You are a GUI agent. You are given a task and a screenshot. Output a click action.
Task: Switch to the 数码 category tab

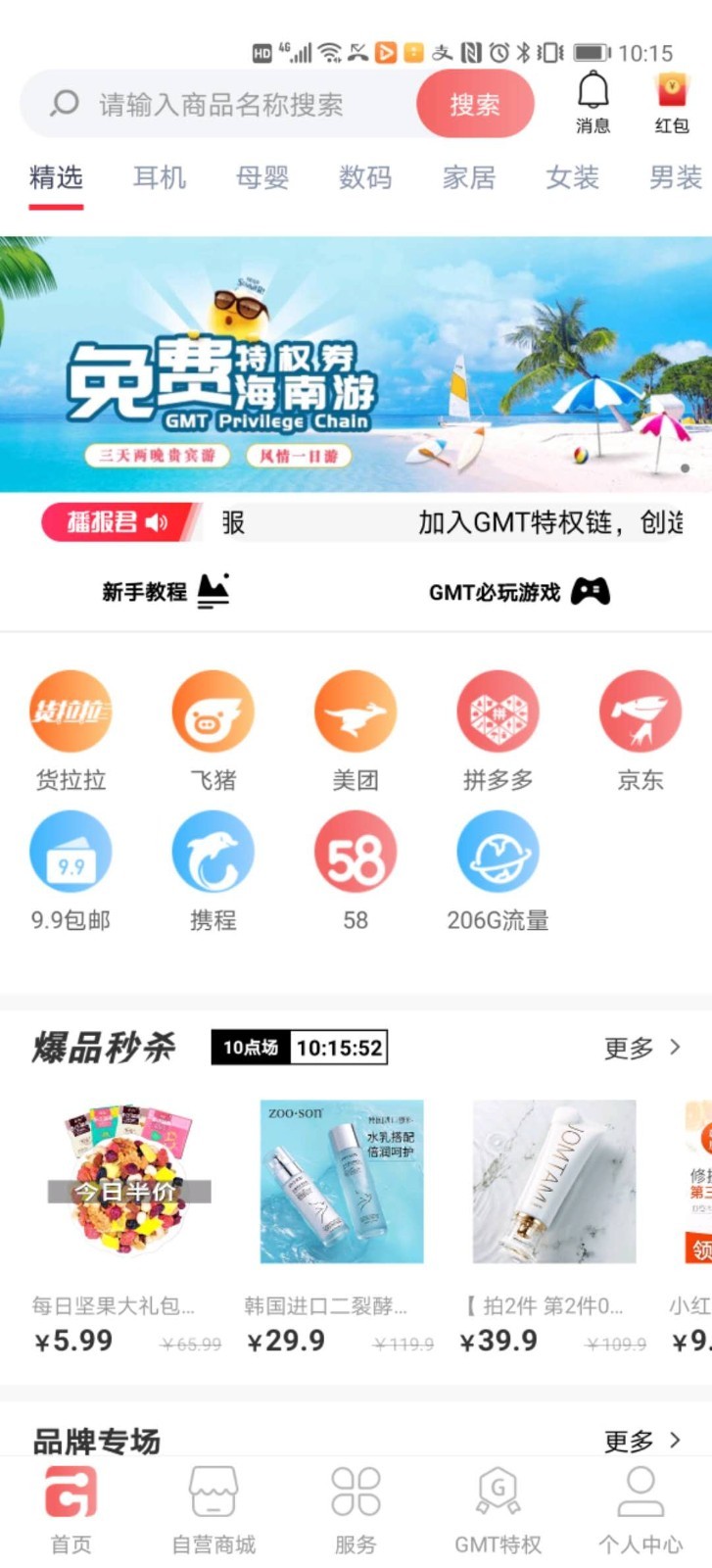[x=365, y=177]
